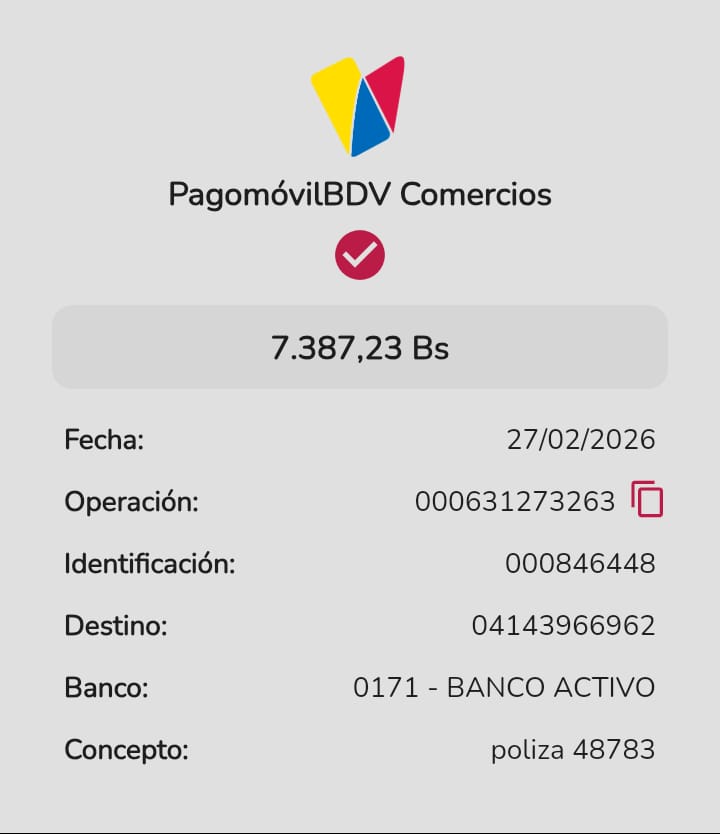Copy the operation number 000631273263
The width and height of the screenshot is (720, 834).
pyautogui.click(x=647, y=499)
